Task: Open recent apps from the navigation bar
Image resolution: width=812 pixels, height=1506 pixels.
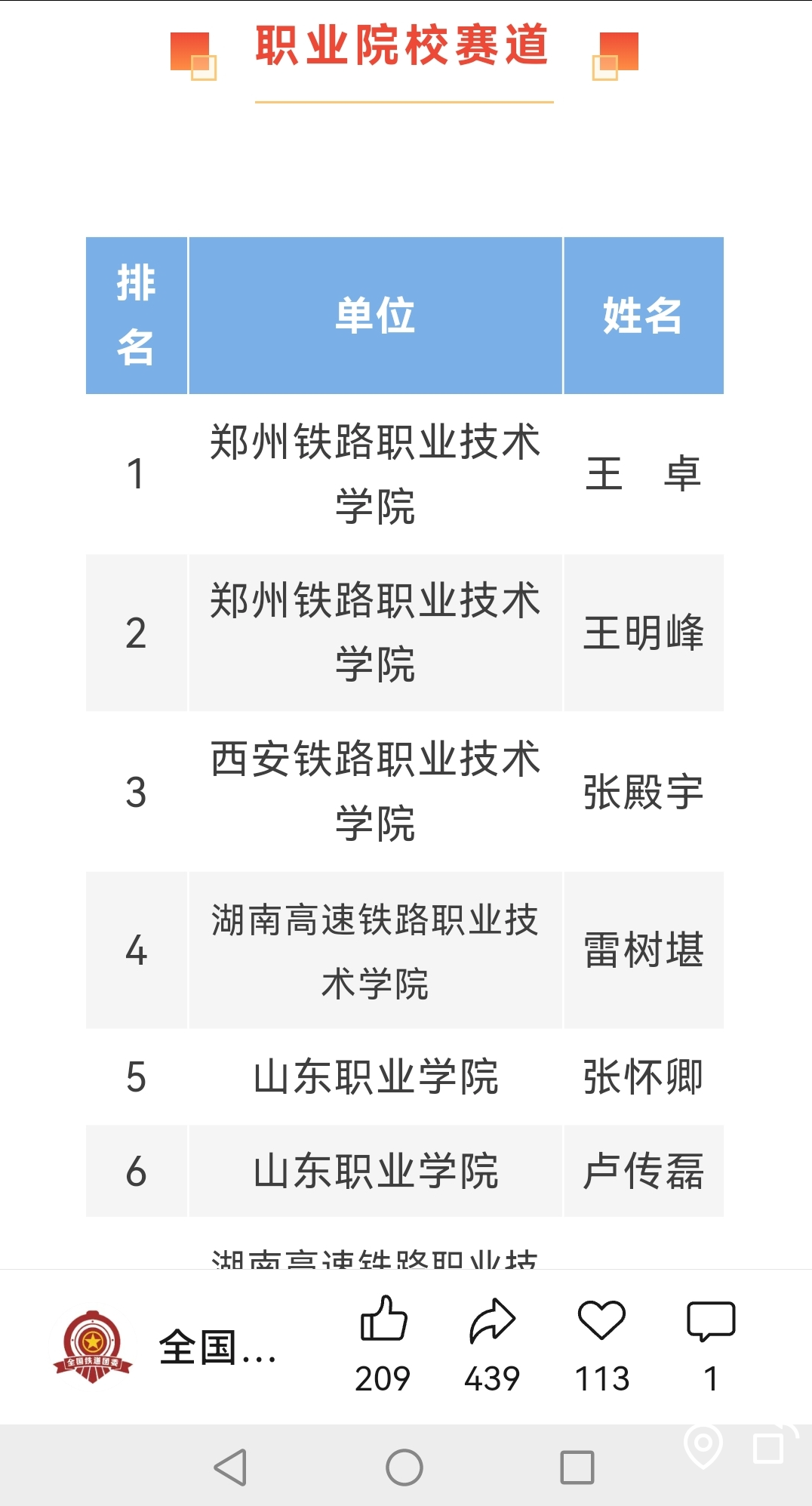Action: click(577, 1468)
